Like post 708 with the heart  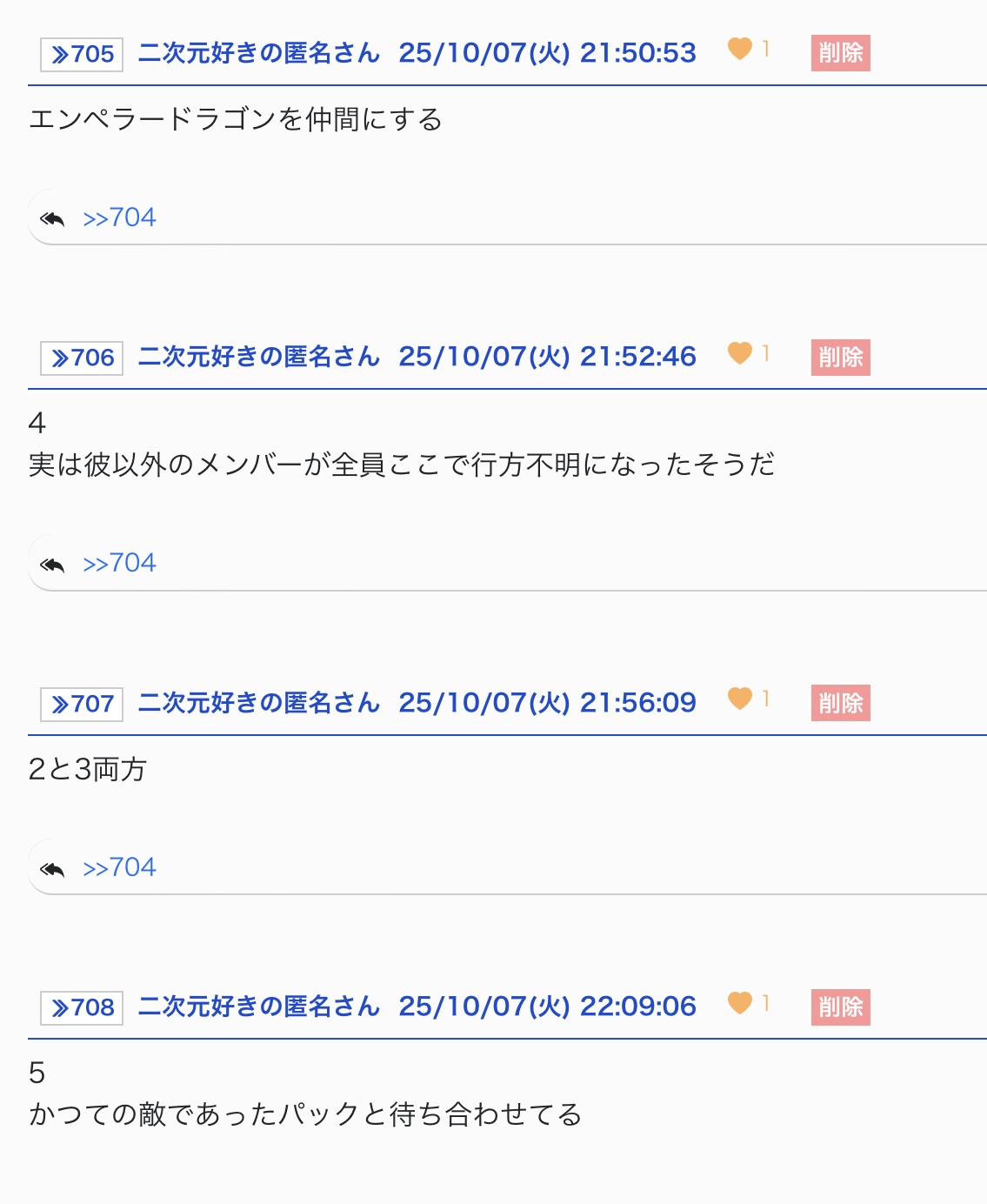click(740, 1002)
